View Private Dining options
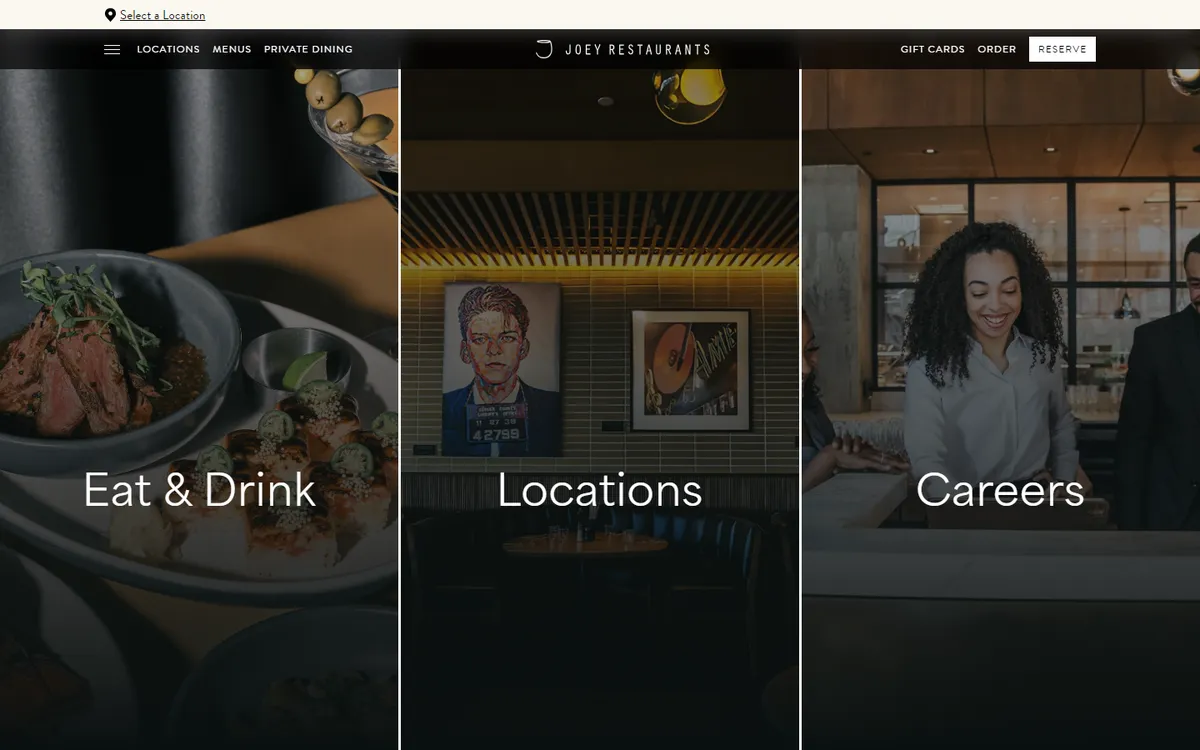1200x750 pixels. coord(308,49)
